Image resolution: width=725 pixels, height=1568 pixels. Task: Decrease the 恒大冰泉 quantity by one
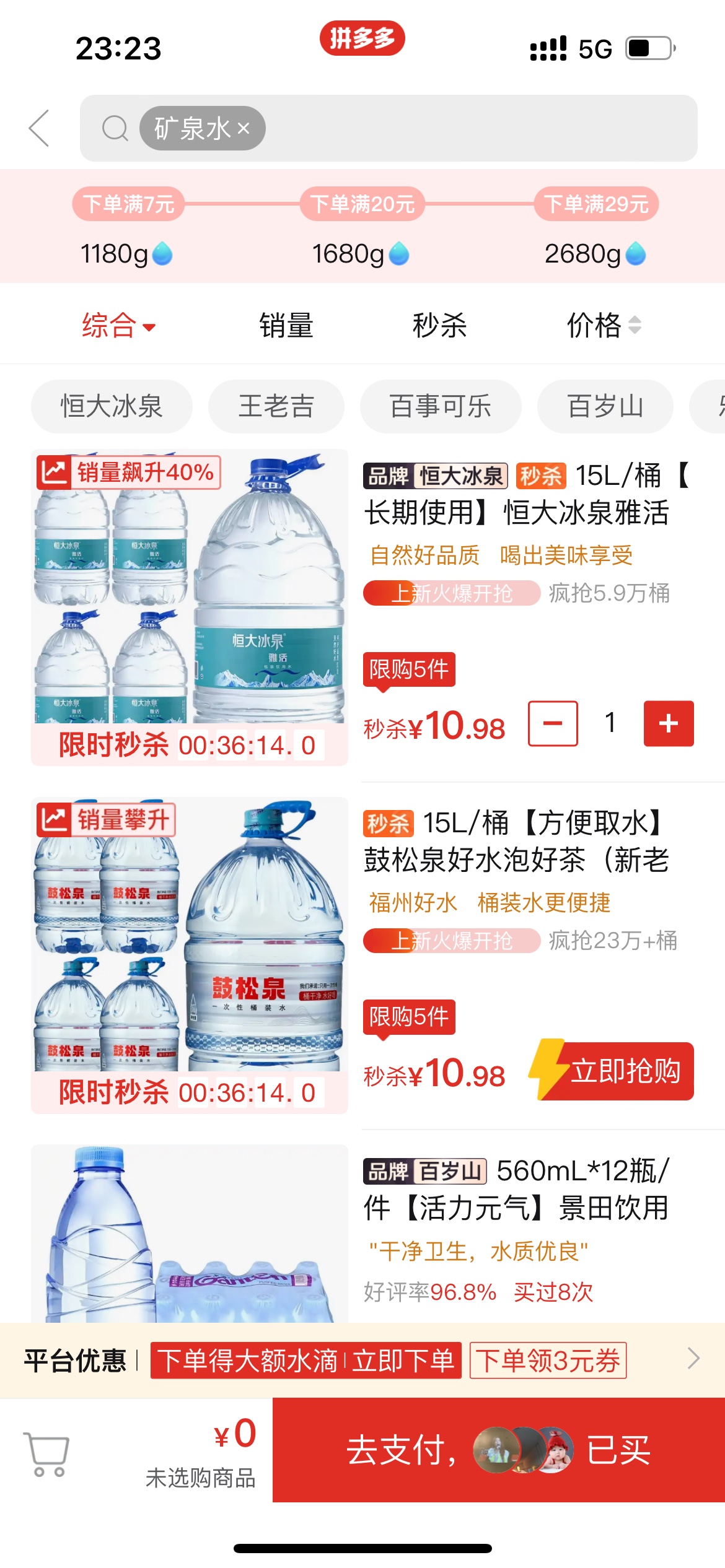click(553, 723)
